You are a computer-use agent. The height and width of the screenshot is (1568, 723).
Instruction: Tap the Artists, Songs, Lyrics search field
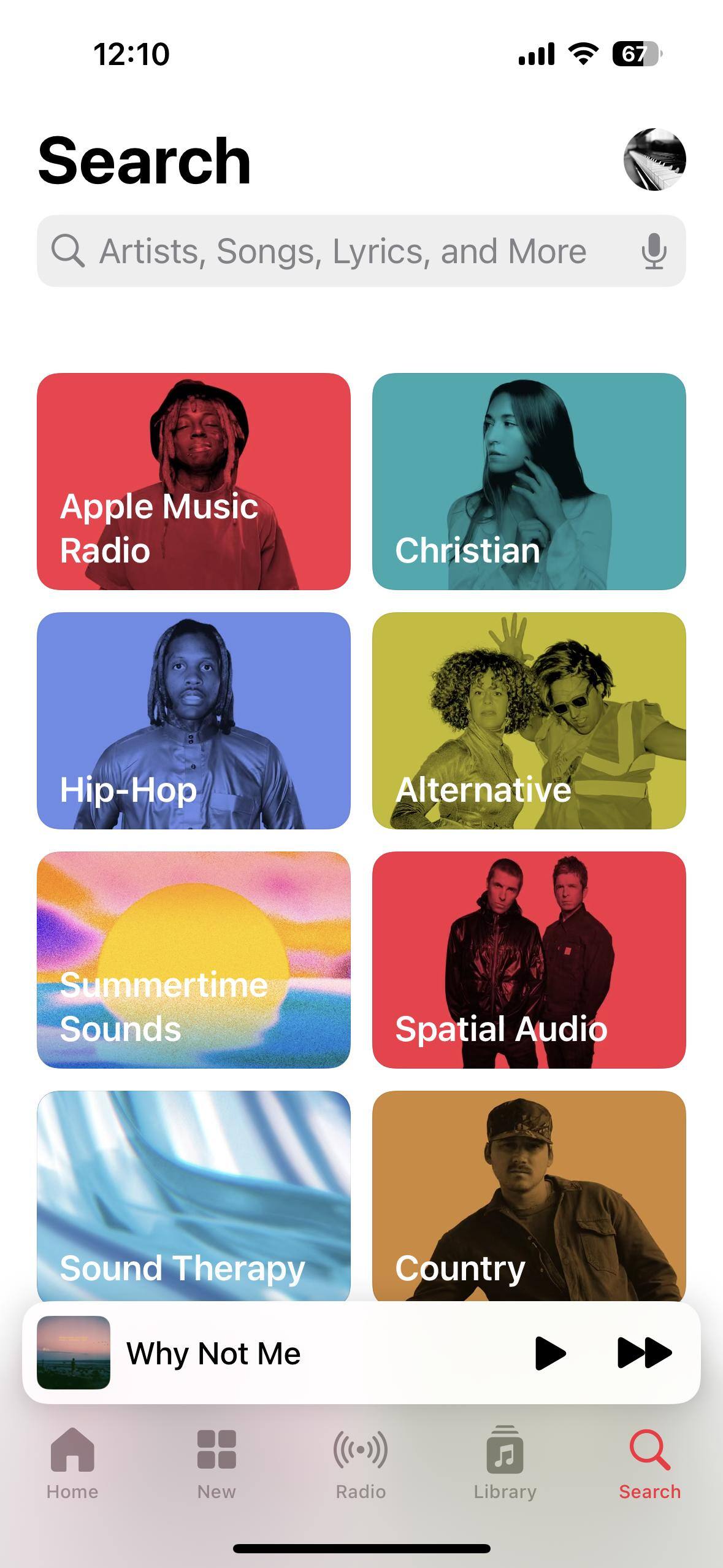coord(343,251)
